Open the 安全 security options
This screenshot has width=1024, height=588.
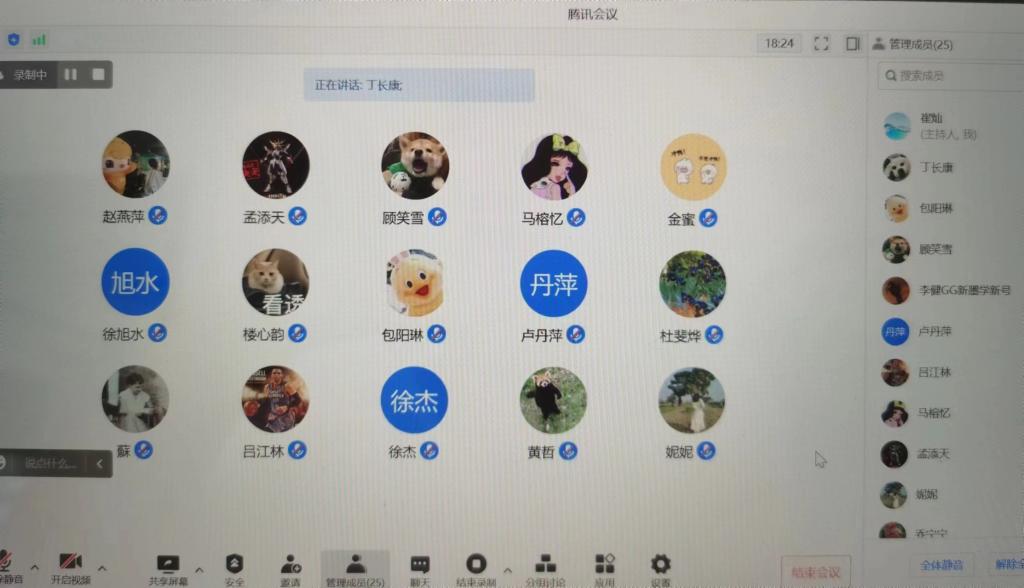point(234,568)
